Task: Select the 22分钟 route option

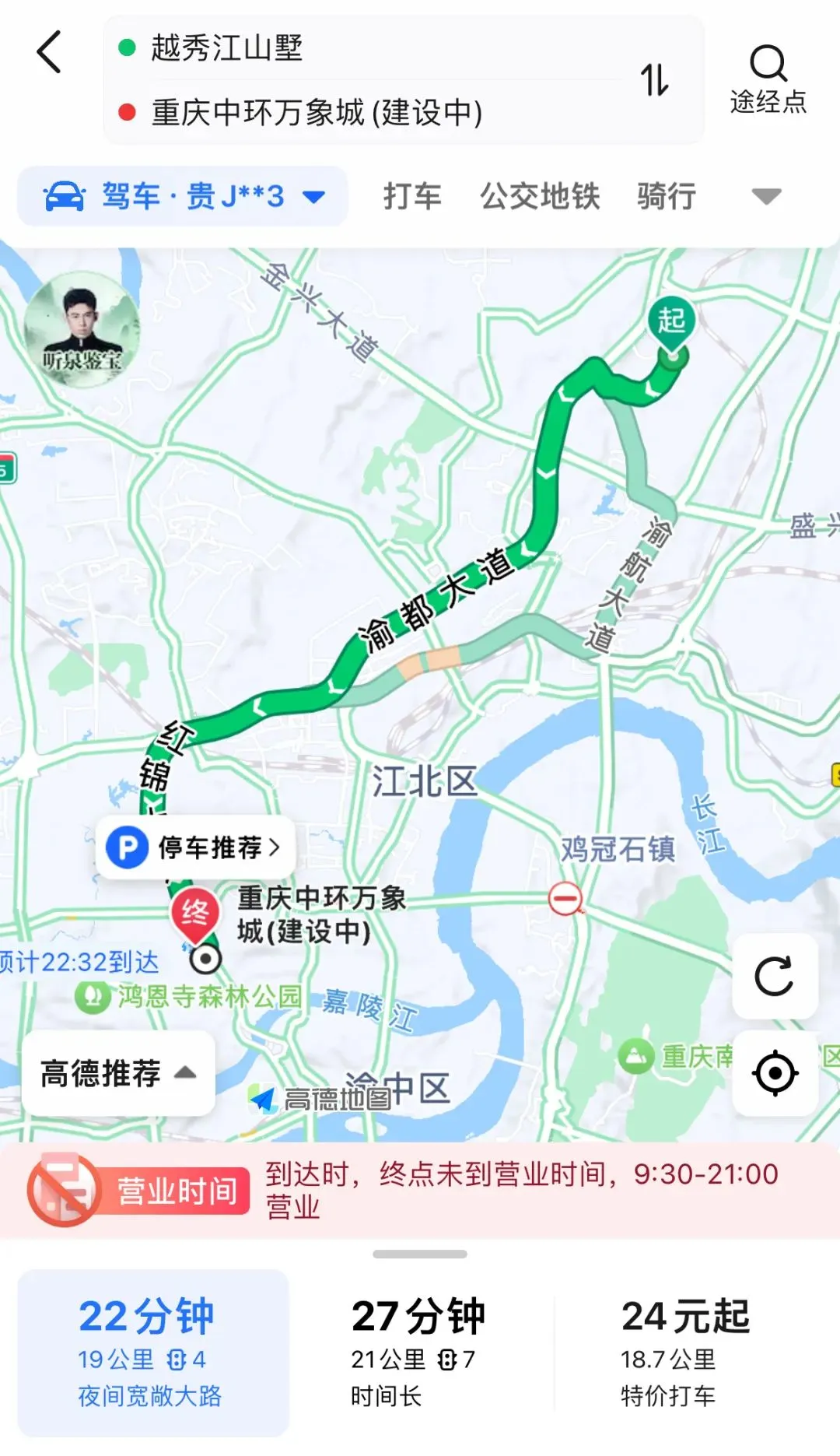Action: (x=153, y=1353)
